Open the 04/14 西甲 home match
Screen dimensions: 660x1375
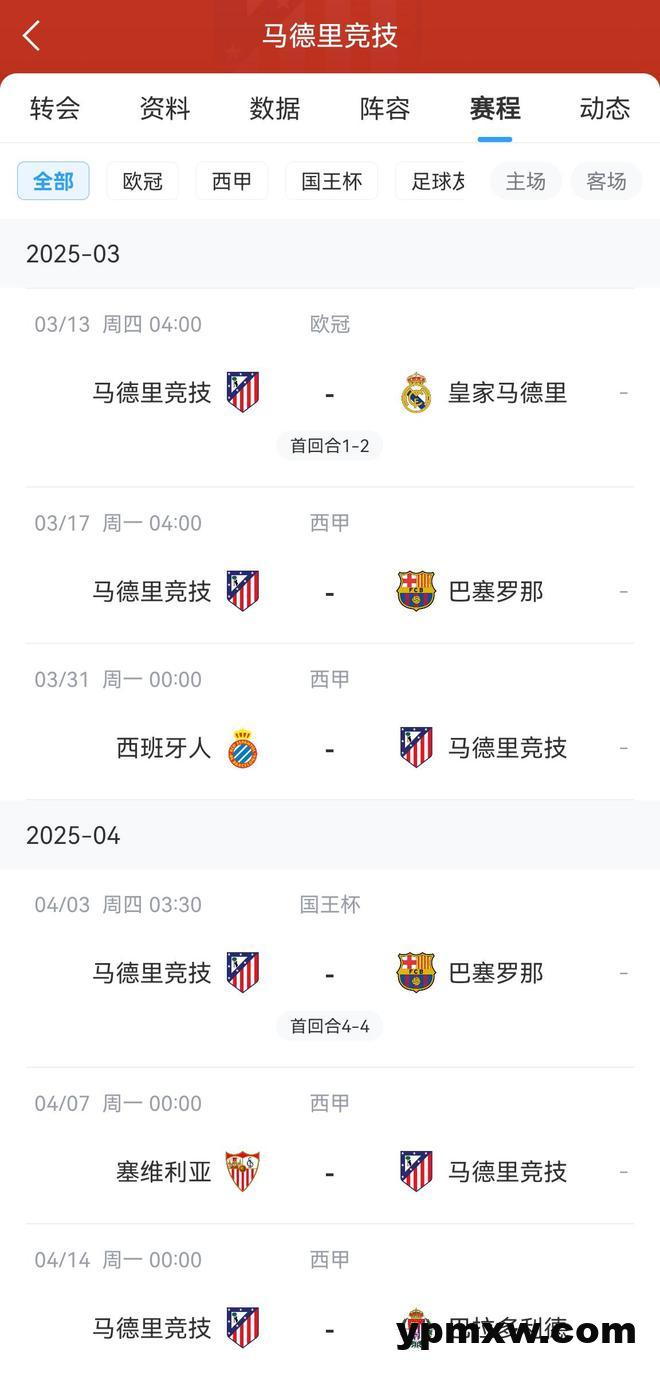click(330, 1327)
